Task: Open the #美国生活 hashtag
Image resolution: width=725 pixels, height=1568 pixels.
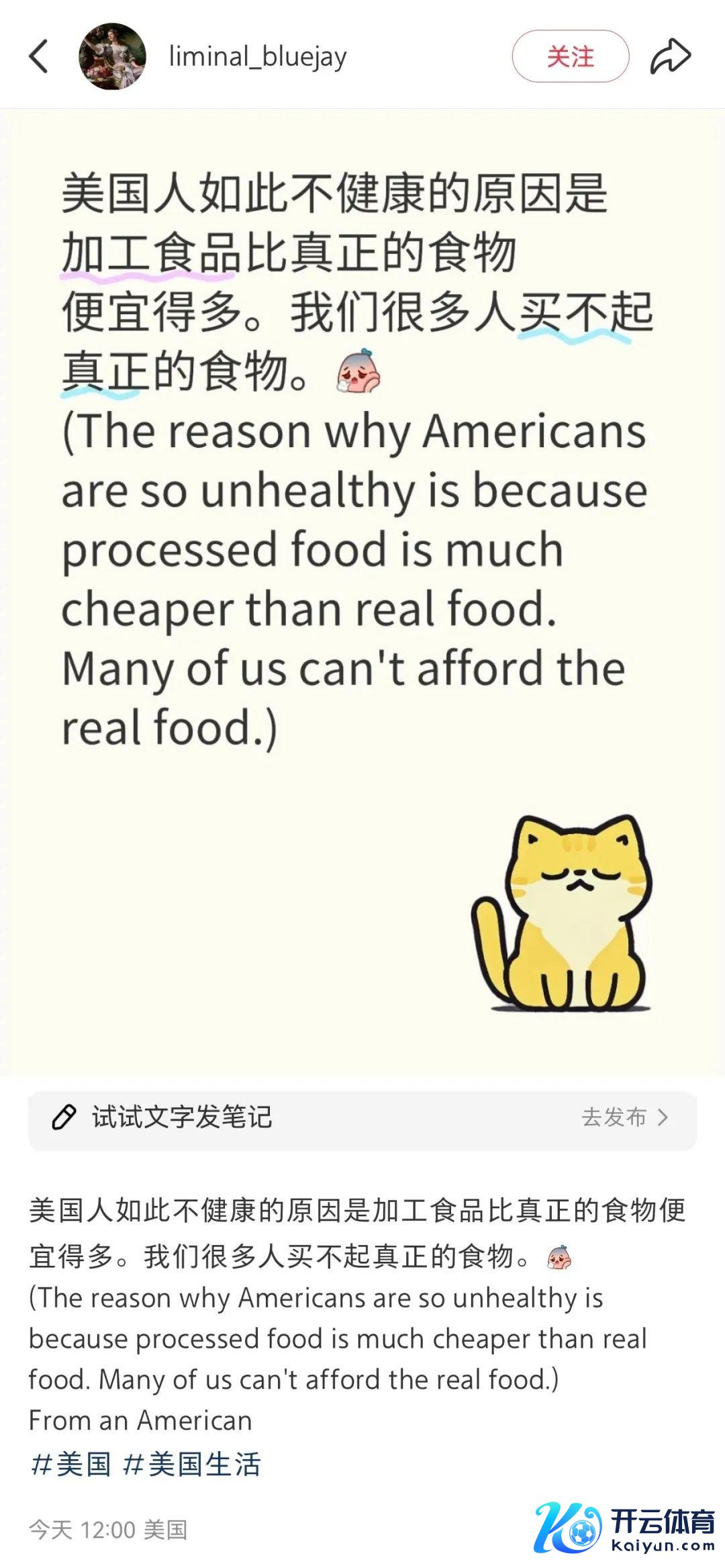Action: point(192,1464)
